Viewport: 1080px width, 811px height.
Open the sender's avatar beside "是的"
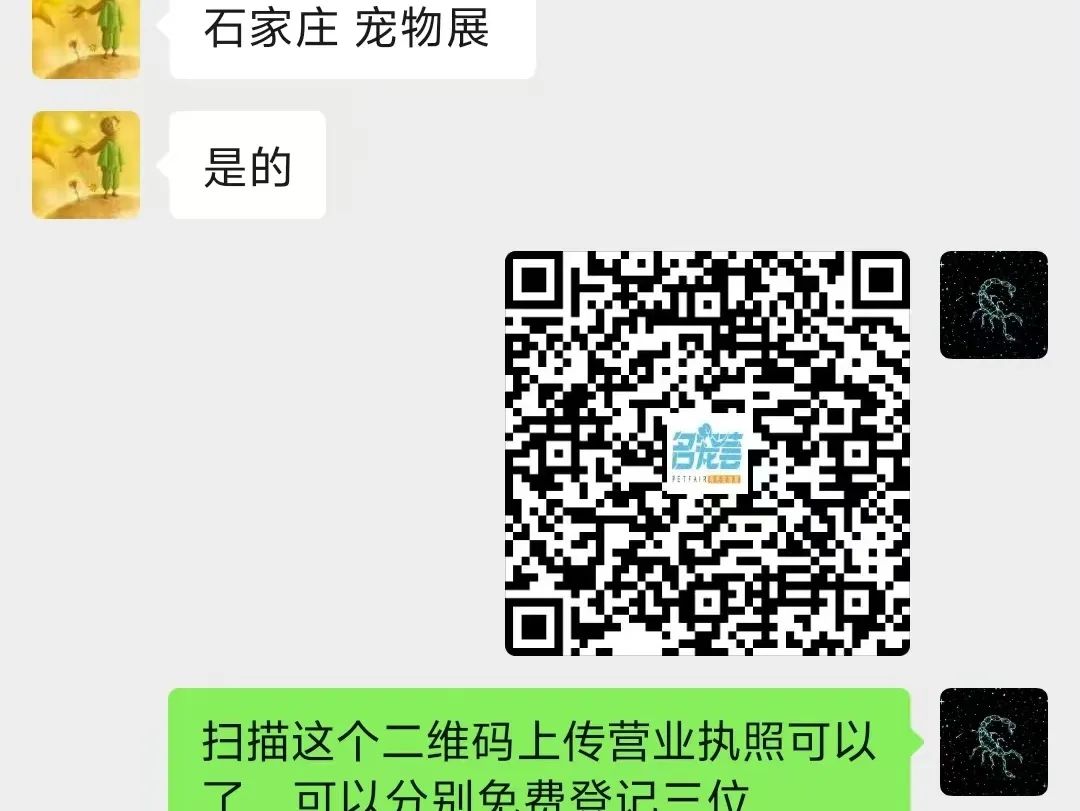pos(86,165)
